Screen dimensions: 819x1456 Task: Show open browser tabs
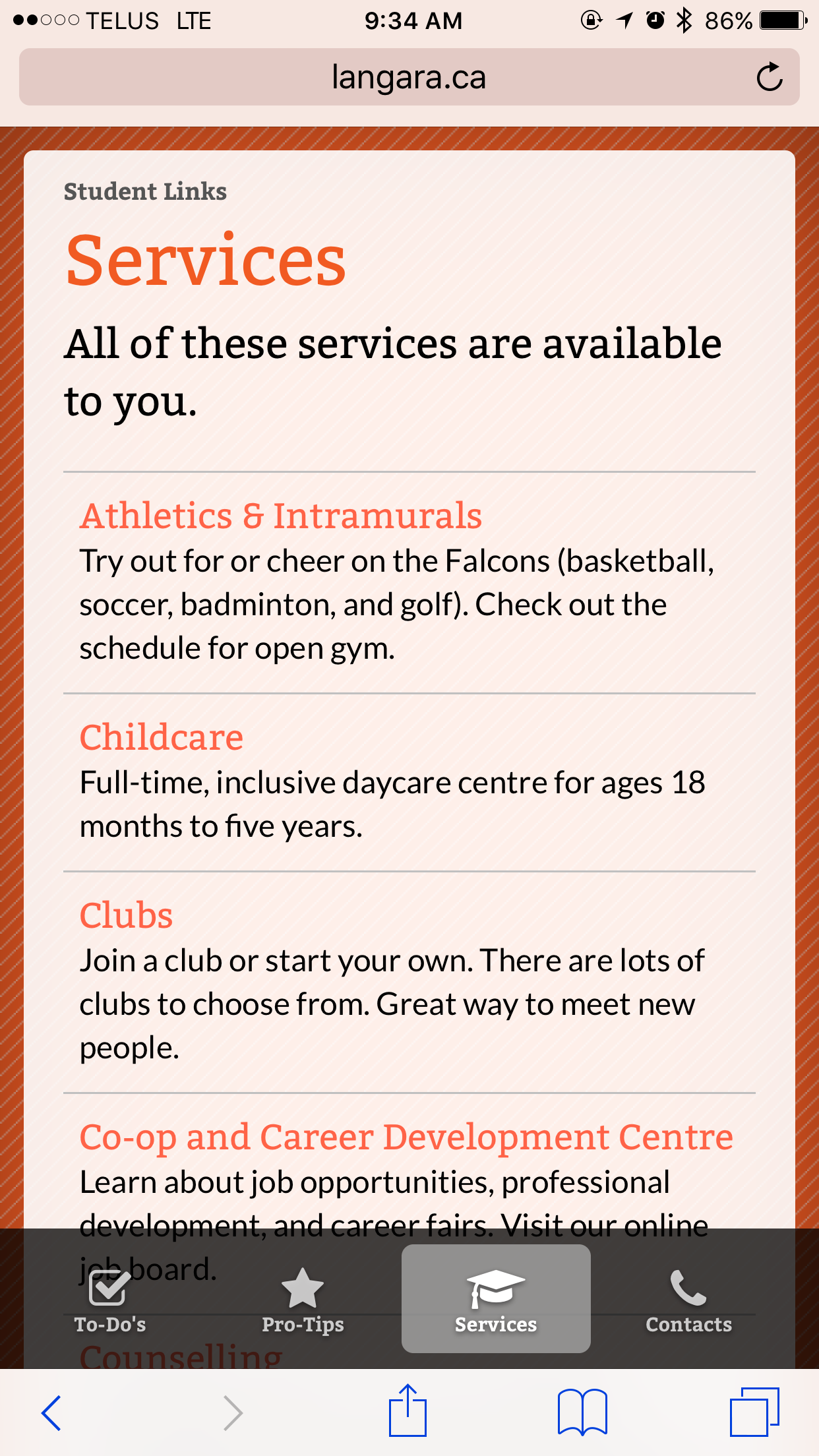pyautogui.click(x=754, y=1412)
